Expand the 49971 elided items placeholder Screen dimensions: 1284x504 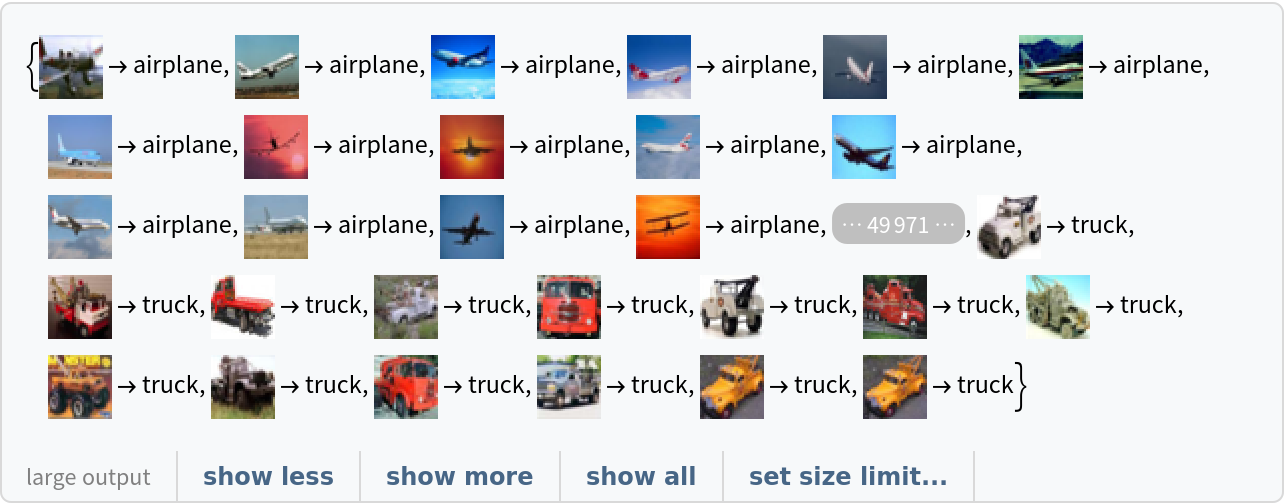pyautogui.click(x=897, y=225)
